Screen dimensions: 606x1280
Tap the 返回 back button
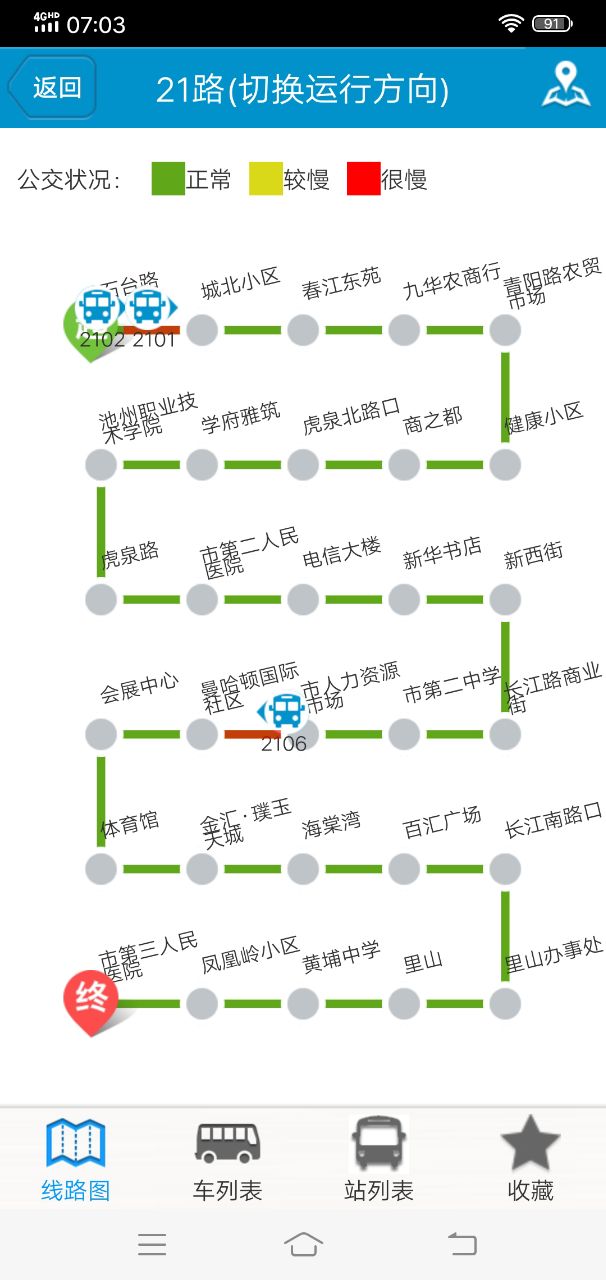pyautogui.click(x=54, y=88)
